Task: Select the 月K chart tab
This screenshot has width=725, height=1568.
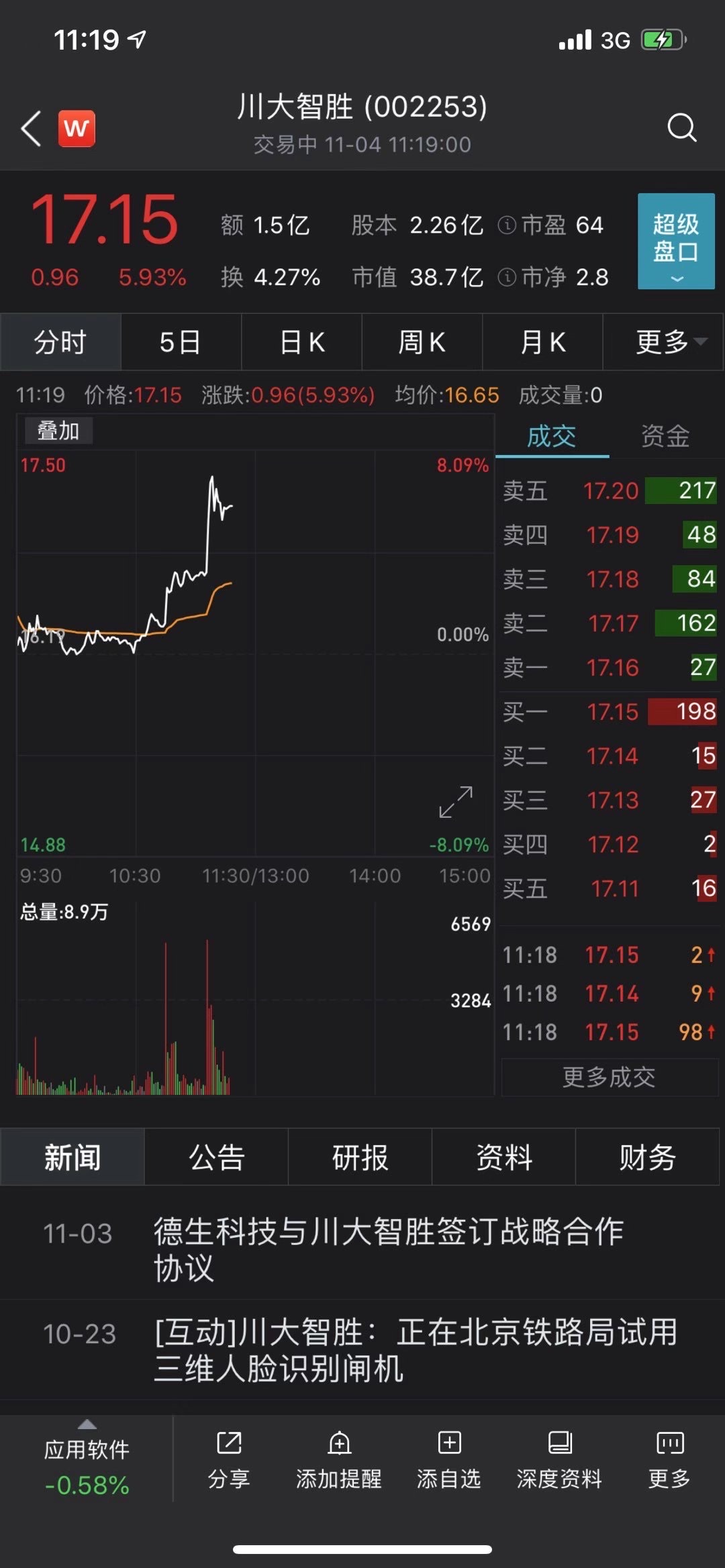Action: click(542, 342)
